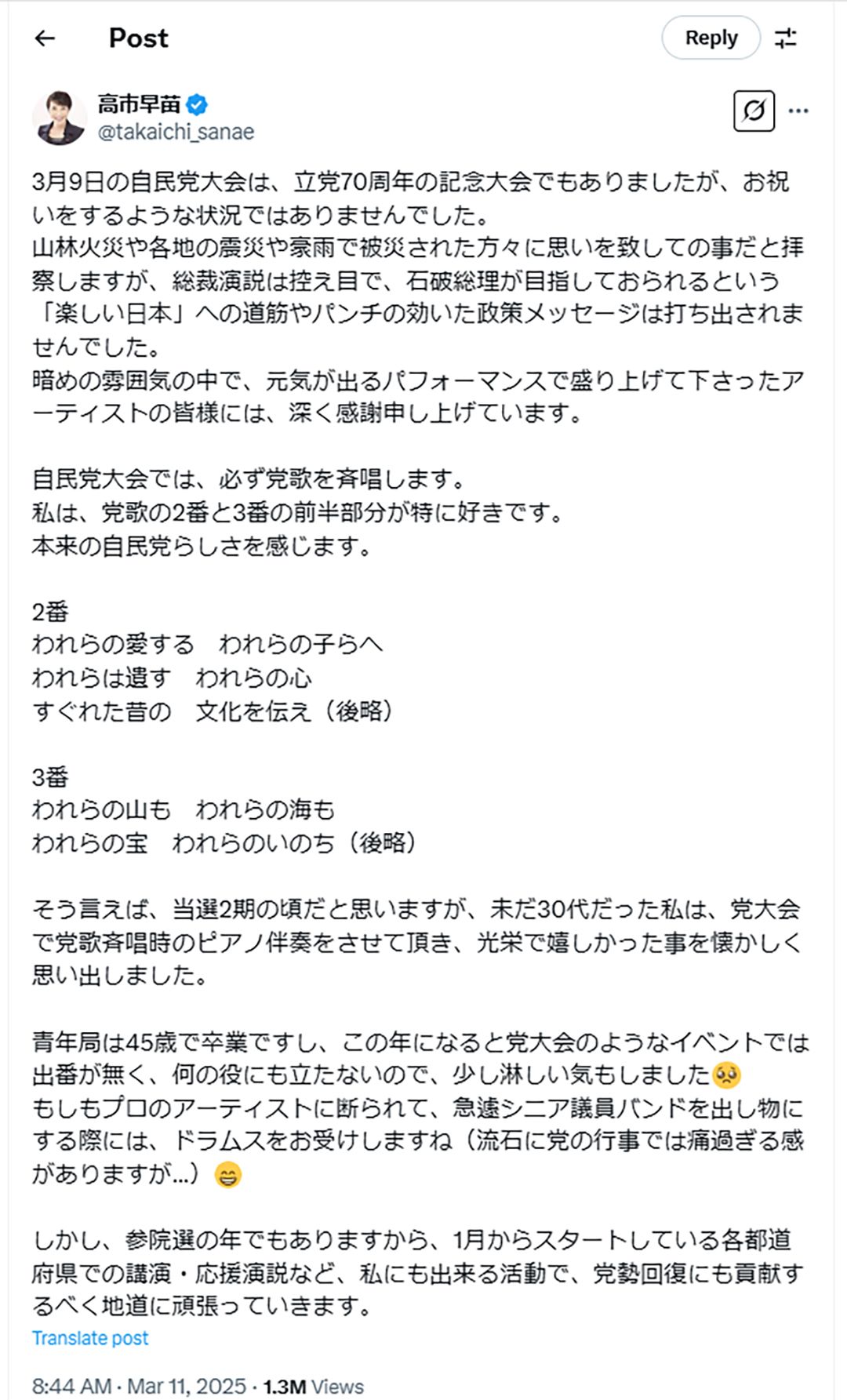The width and height of the screenshot is (847, 1400).
Task: Open the post's three-dot overflow menu
Action: pos(798,111)
